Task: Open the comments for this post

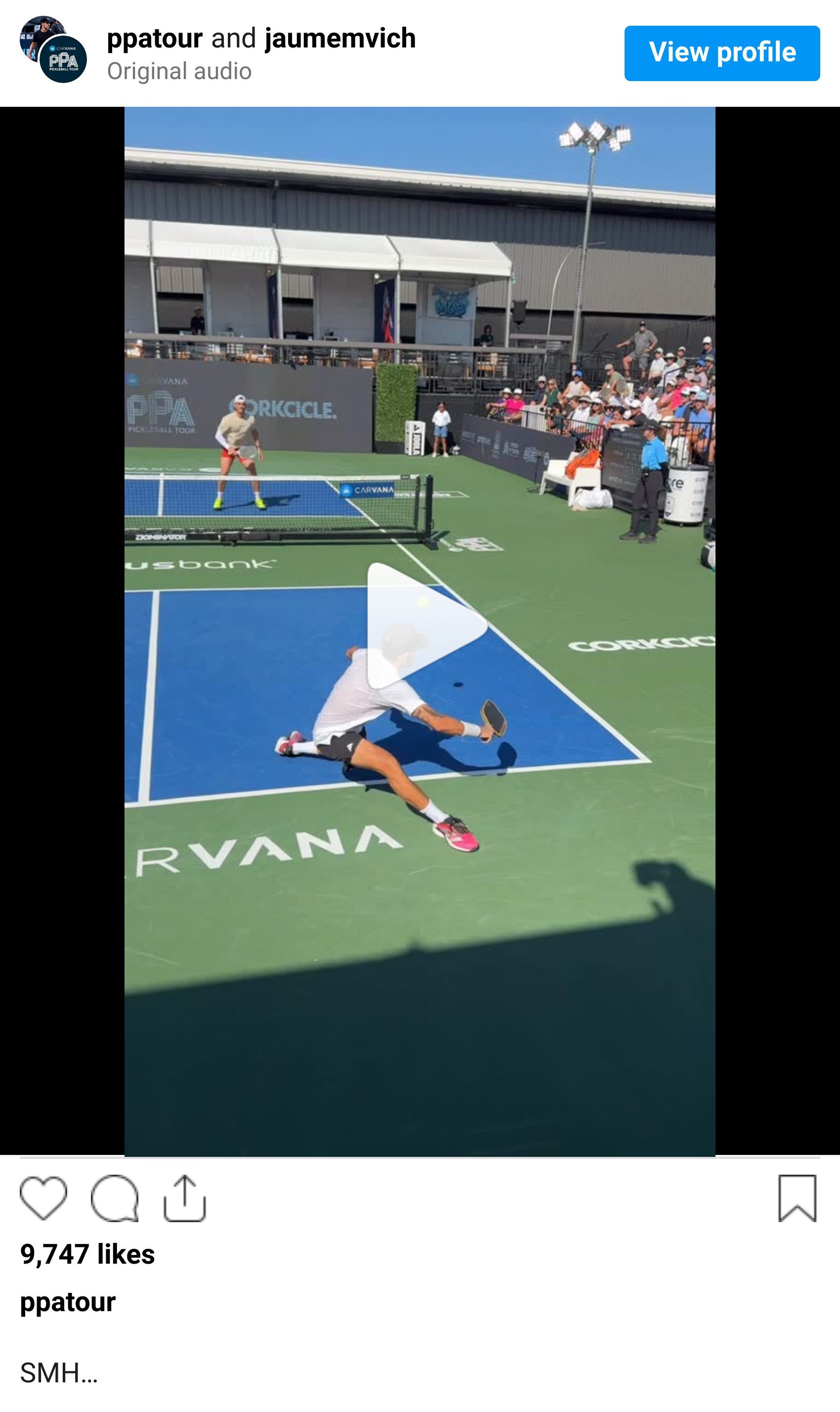Action: click(114, 1198)
